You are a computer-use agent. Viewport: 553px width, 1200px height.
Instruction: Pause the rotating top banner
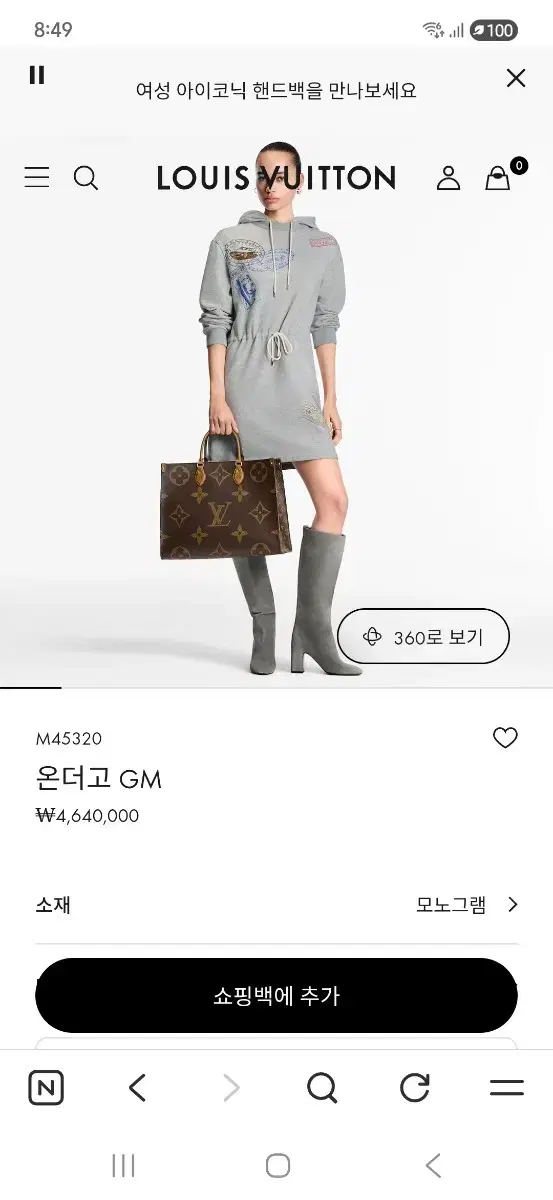point(37,75)
